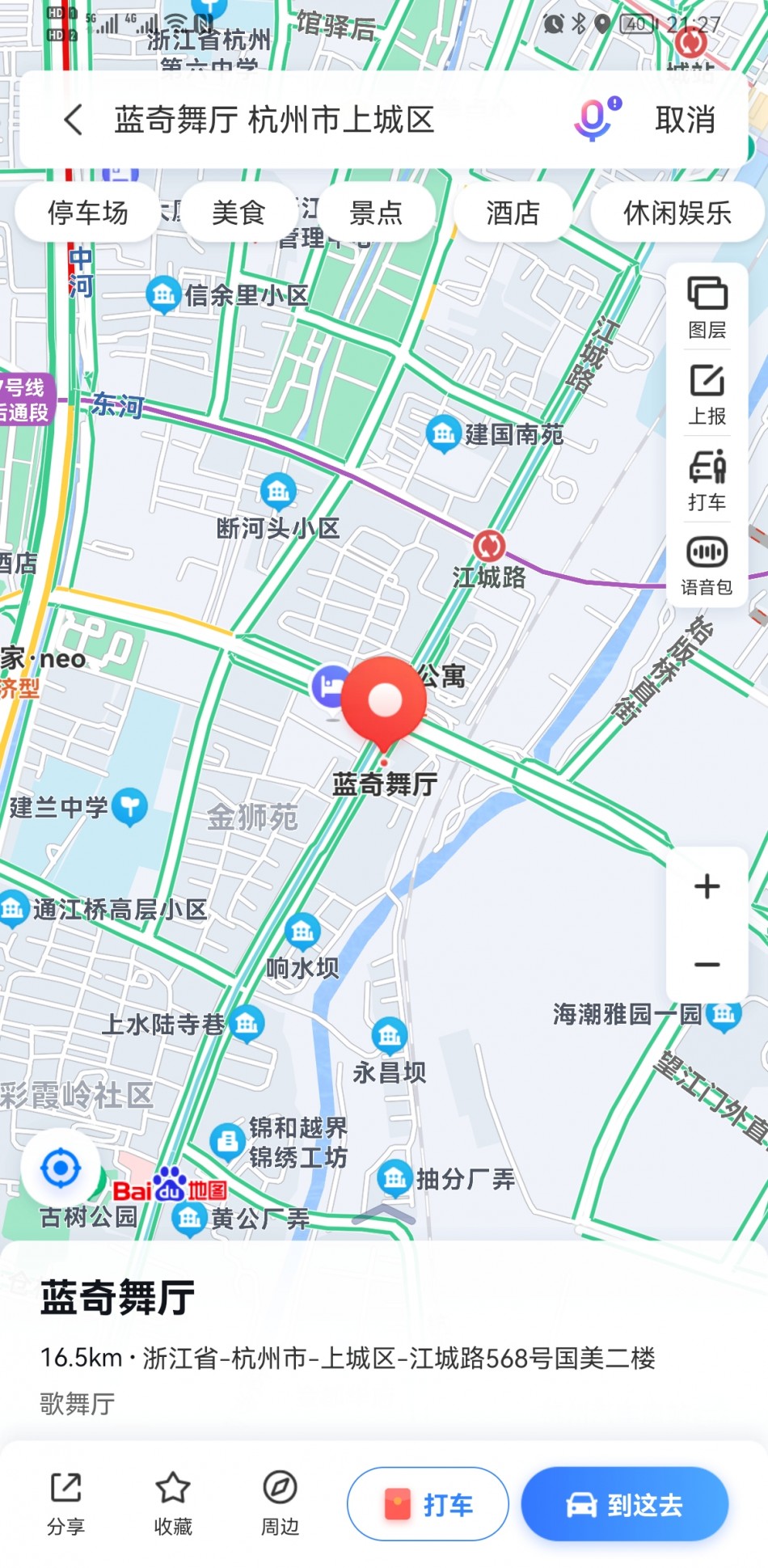768x1568 pixels.
Task: Zoom out of the map
Action: 707,964
